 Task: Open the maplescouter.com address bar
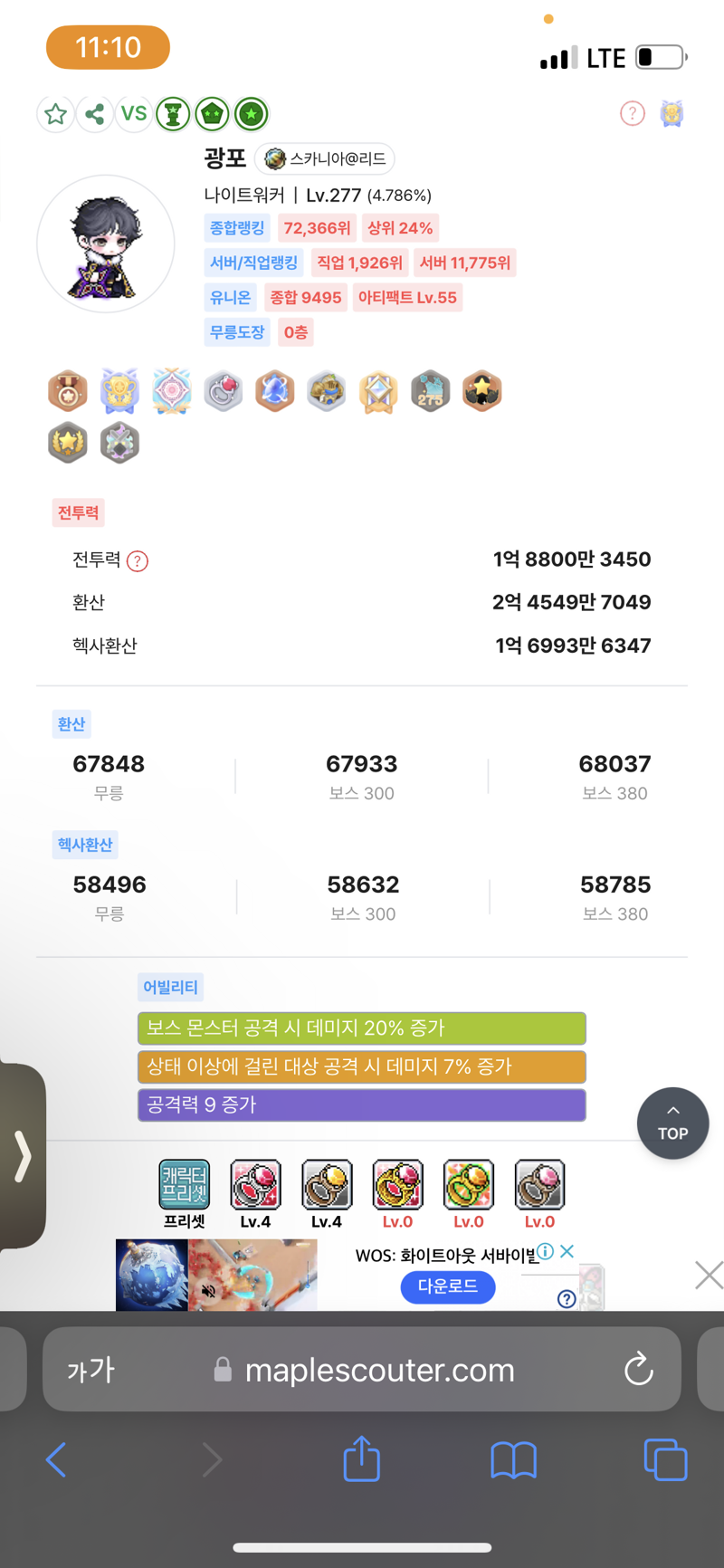[x=380, y=1370]
